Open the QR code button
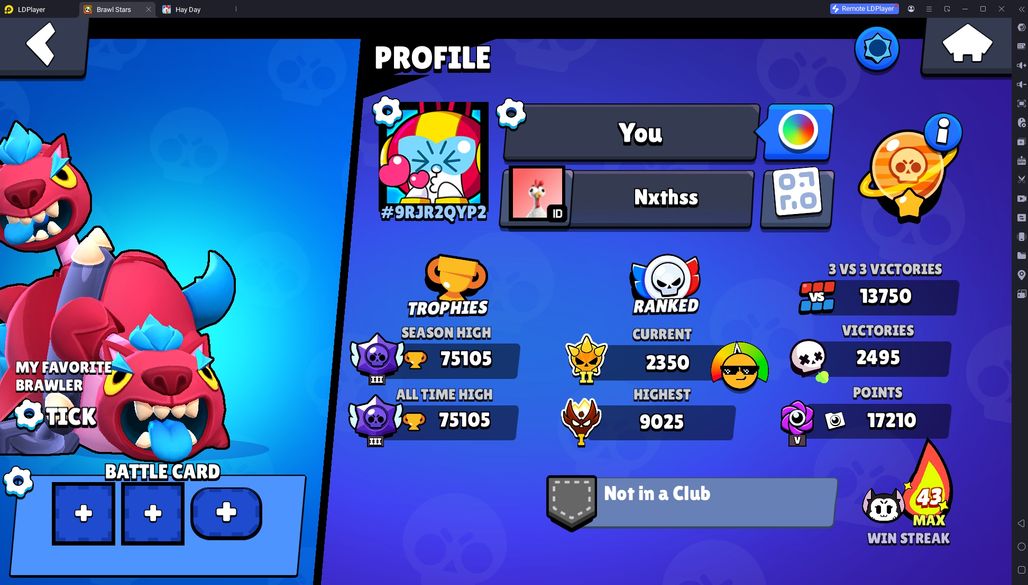 click(x=796, y=197)
